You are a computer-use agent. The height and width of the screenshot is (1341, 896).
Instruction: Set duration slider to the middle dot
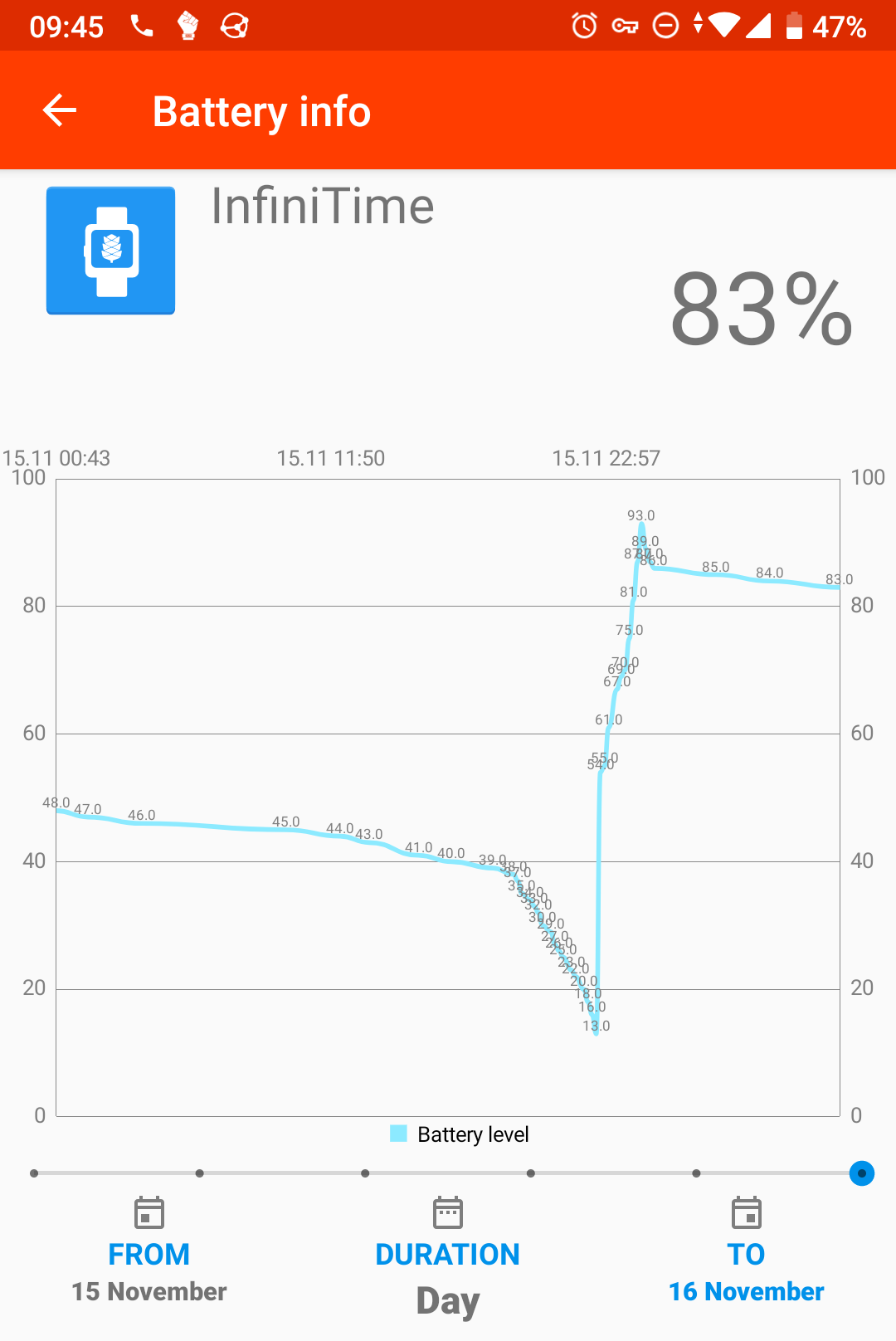coord(365,1173)
